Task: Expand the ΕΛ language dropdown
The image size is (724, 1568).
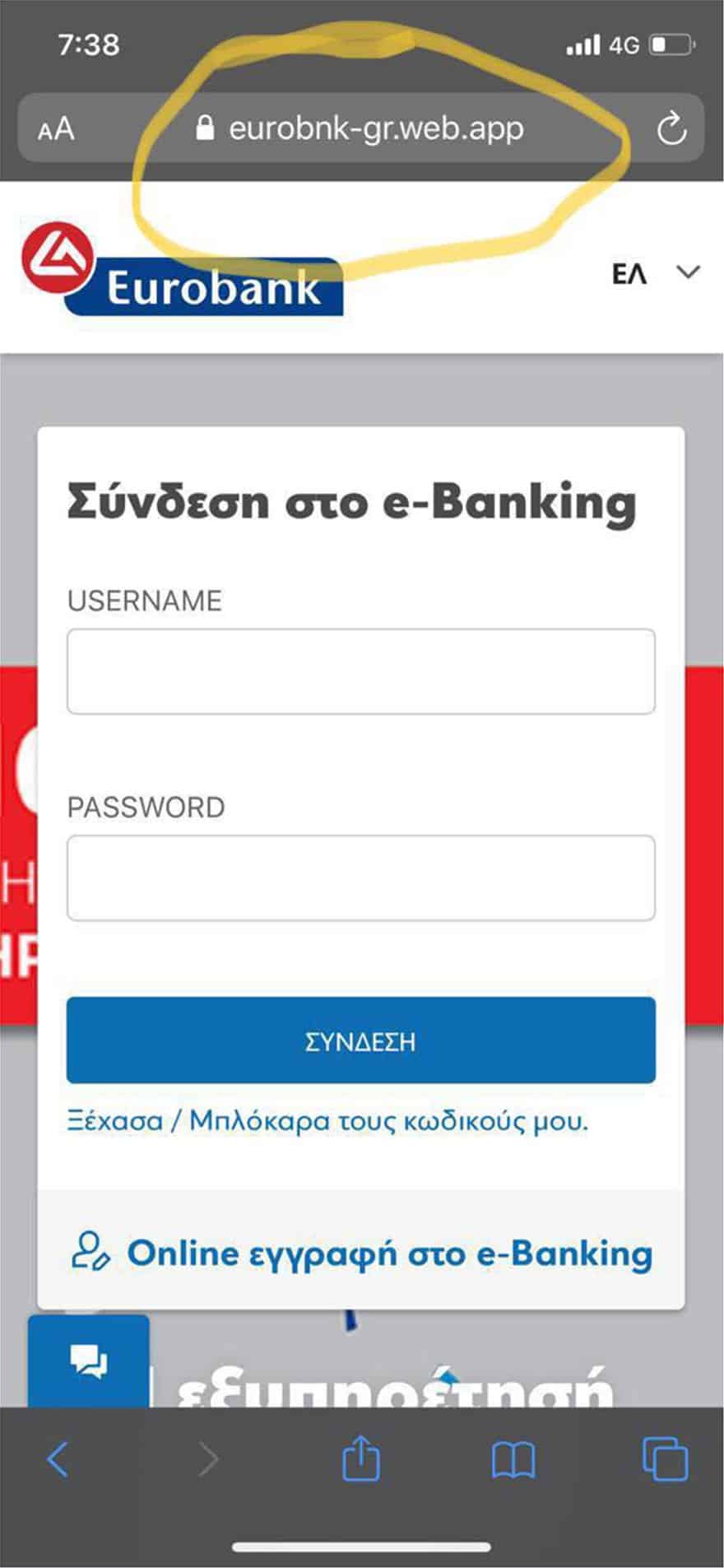Action: point(655,272)
